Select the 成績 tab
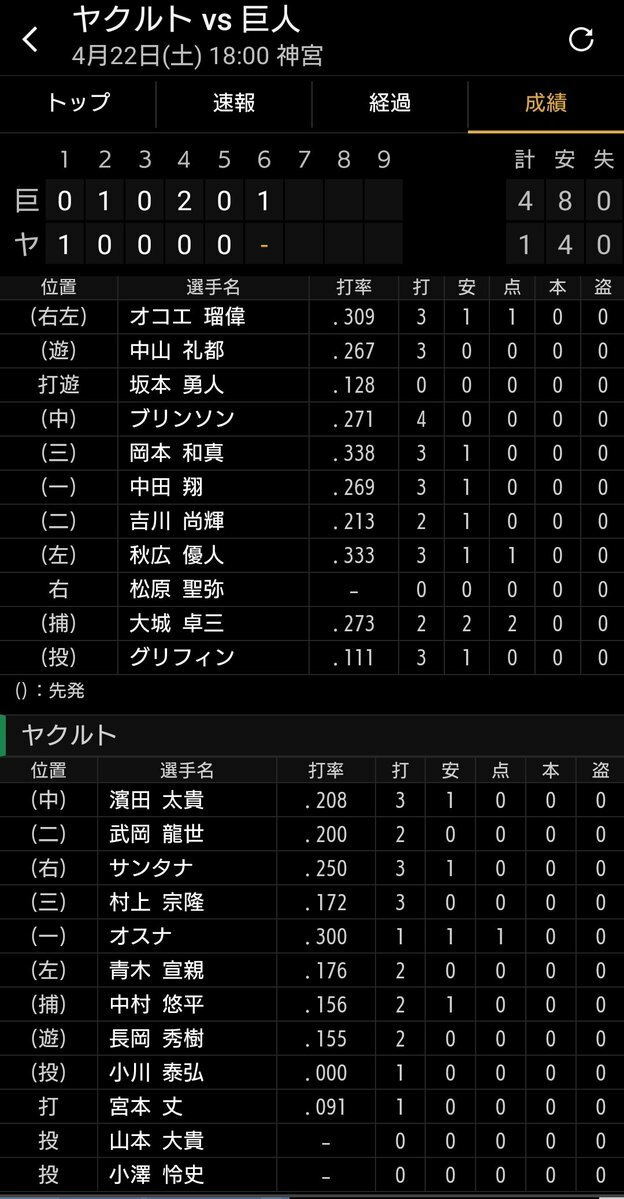Viewport: 624px width, 1199px height. tap(546, 103)
